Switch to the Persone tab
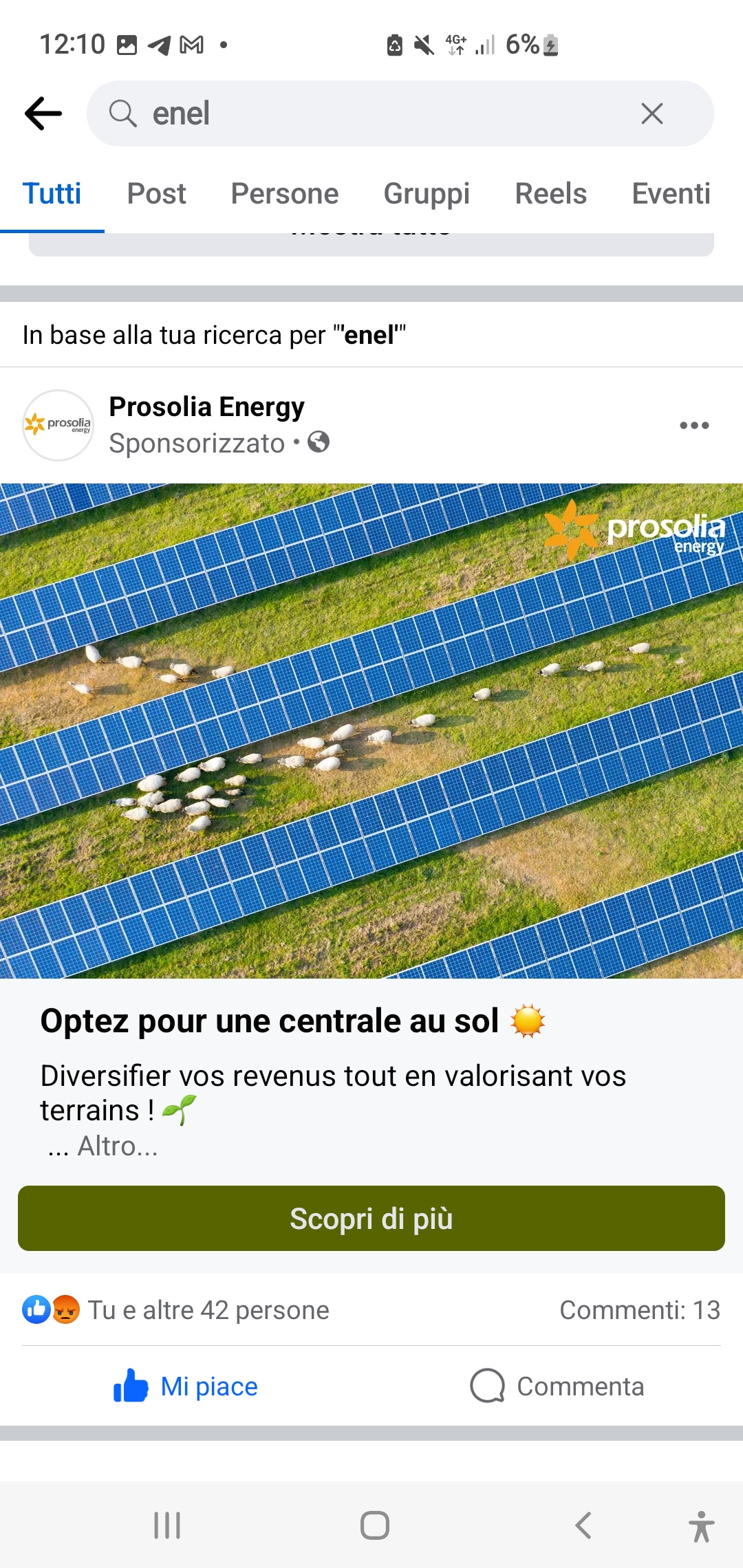This screenshot has width=743, height=1568. tap(285, 193)
